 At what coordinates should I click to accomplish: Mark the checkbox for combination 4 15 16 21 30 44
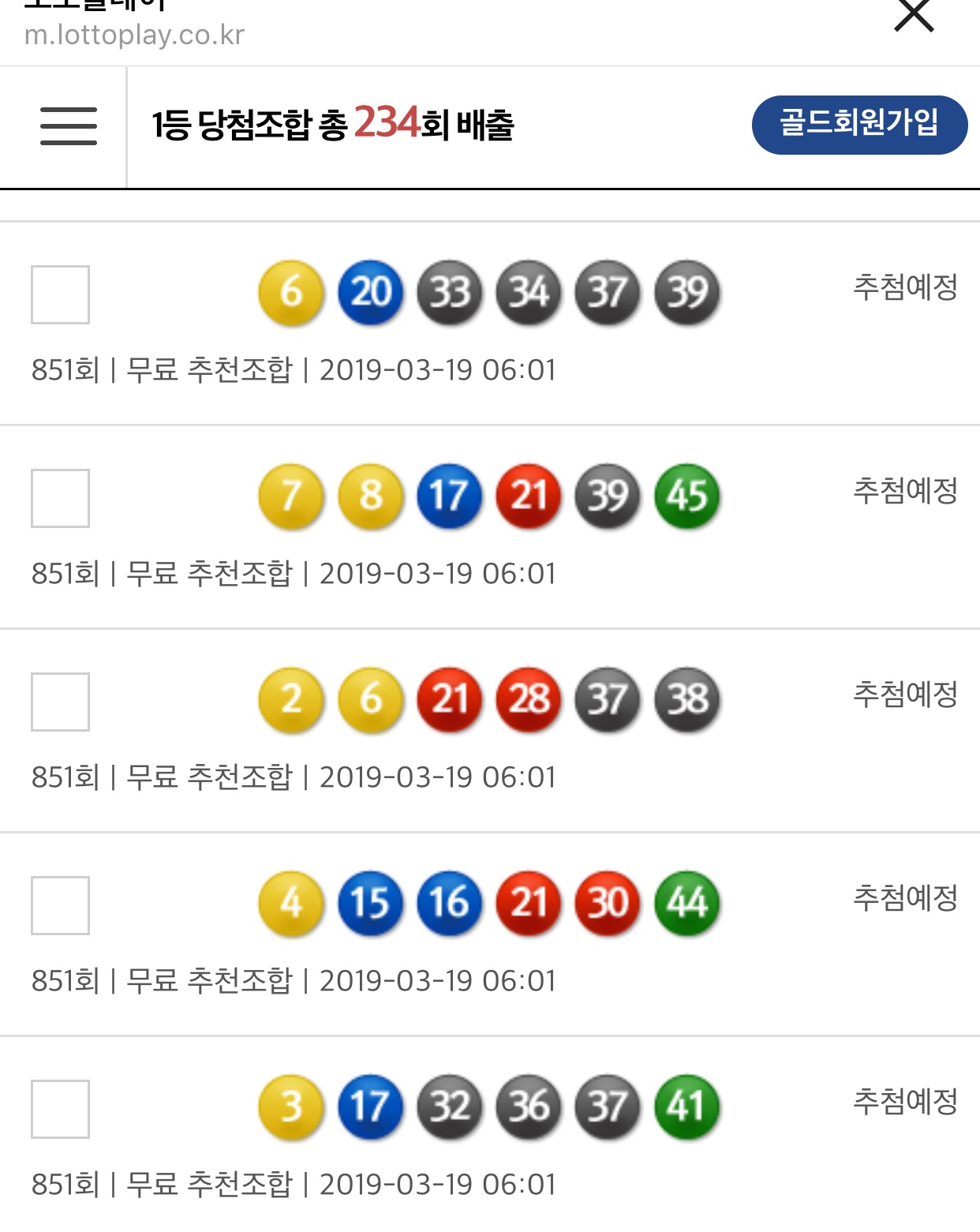60,905
